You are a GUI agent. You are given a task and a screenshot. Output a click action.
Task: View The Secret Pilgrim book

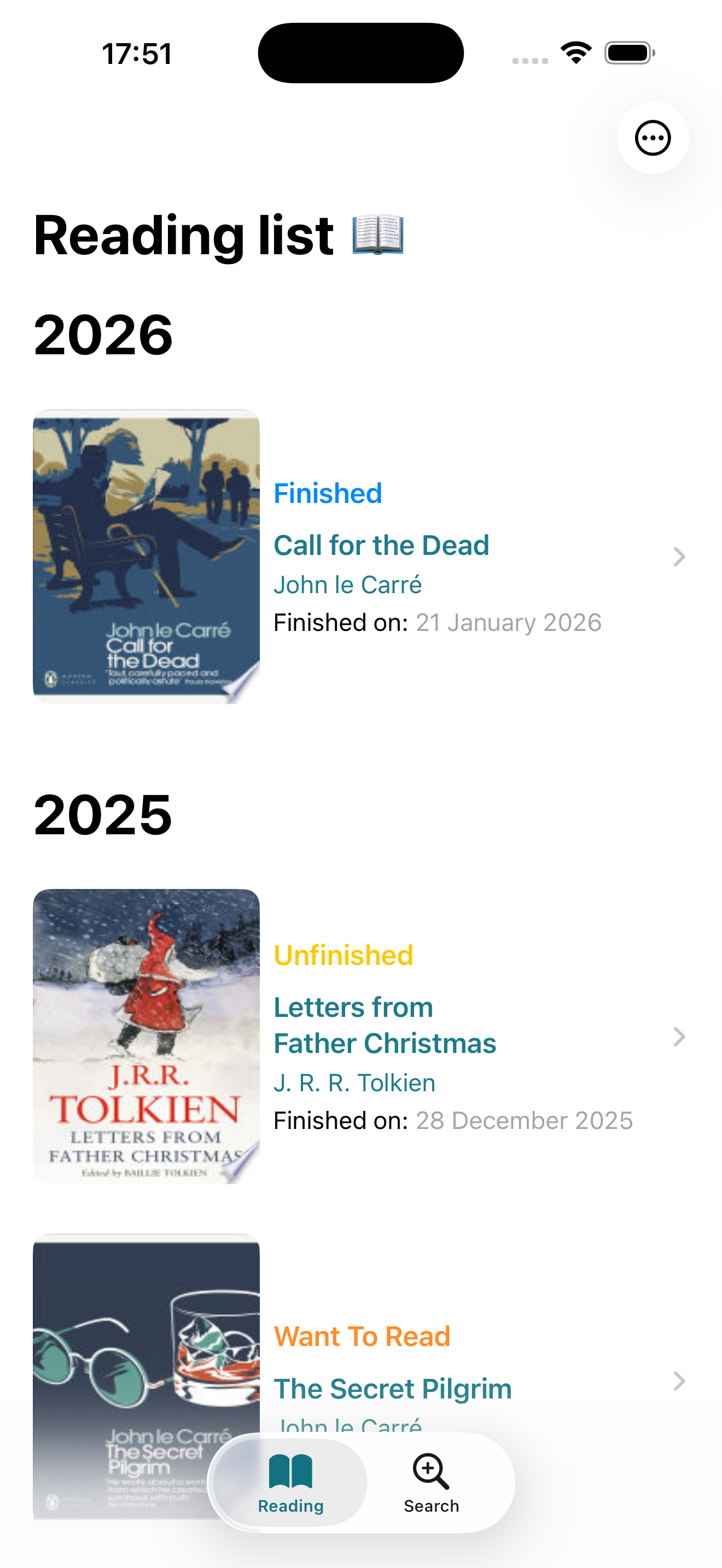tap(392, 1389)
